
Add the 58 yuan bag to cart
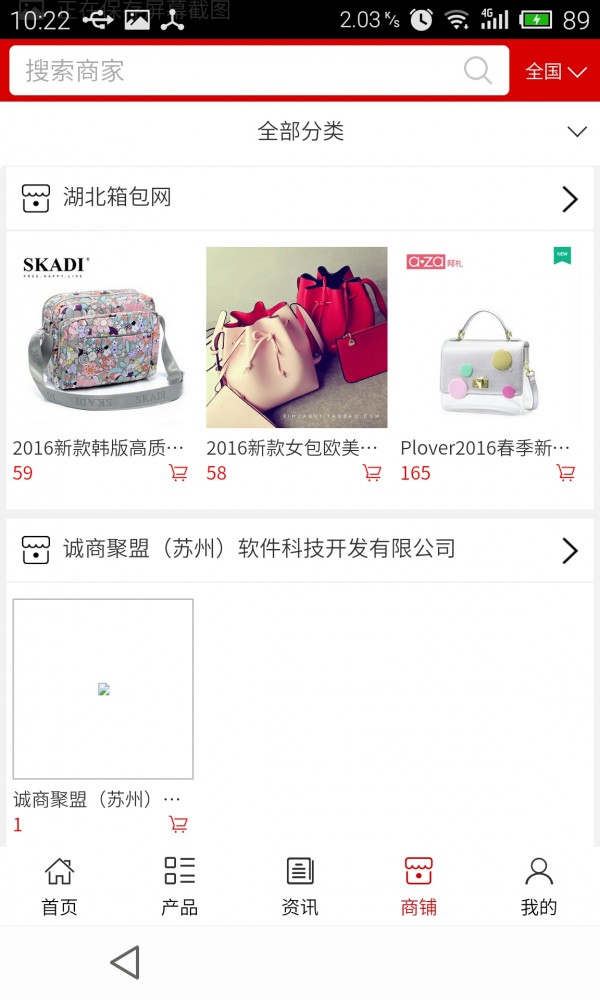(372, 473)
